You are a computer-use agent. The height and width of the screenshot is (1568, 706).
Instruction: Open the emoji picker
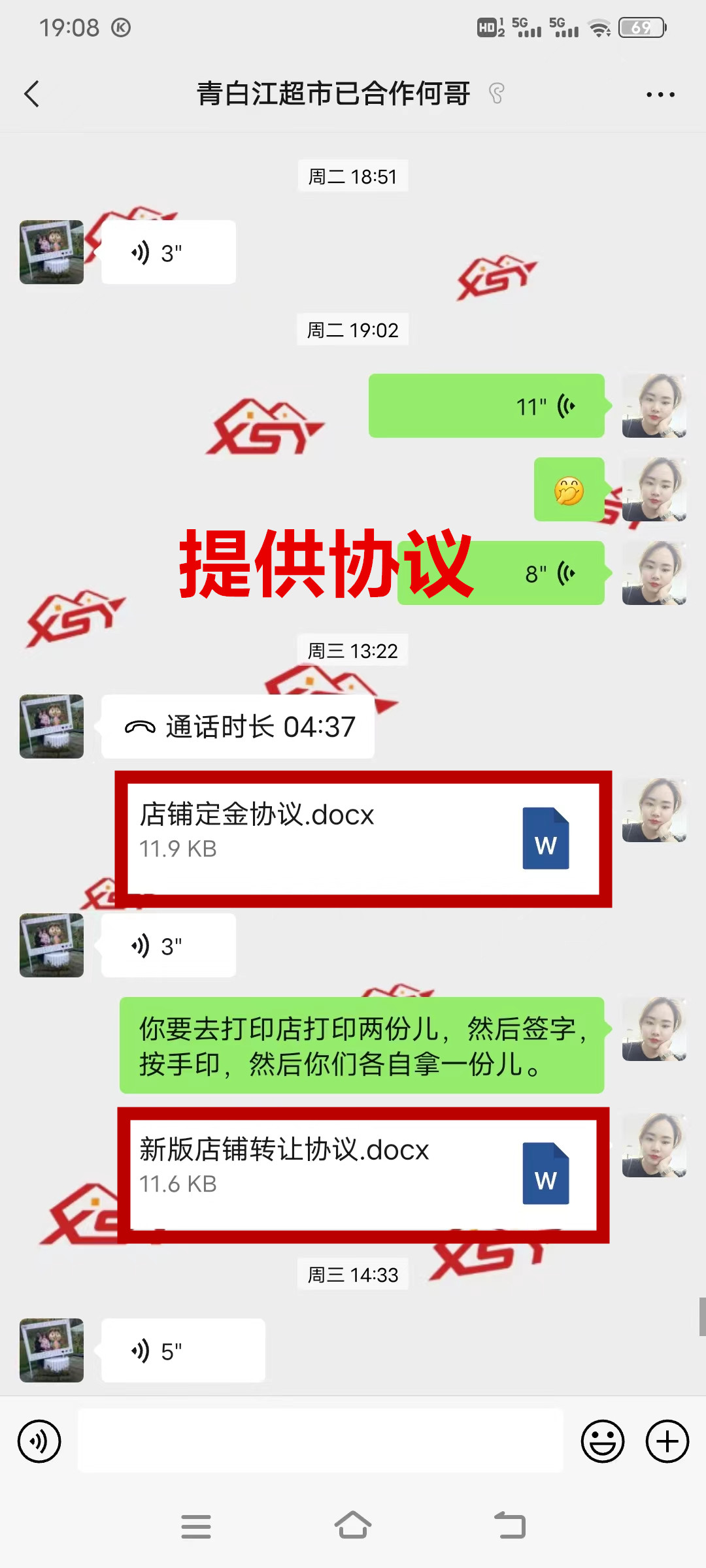pyautogui.click(x=602, y=1441)
